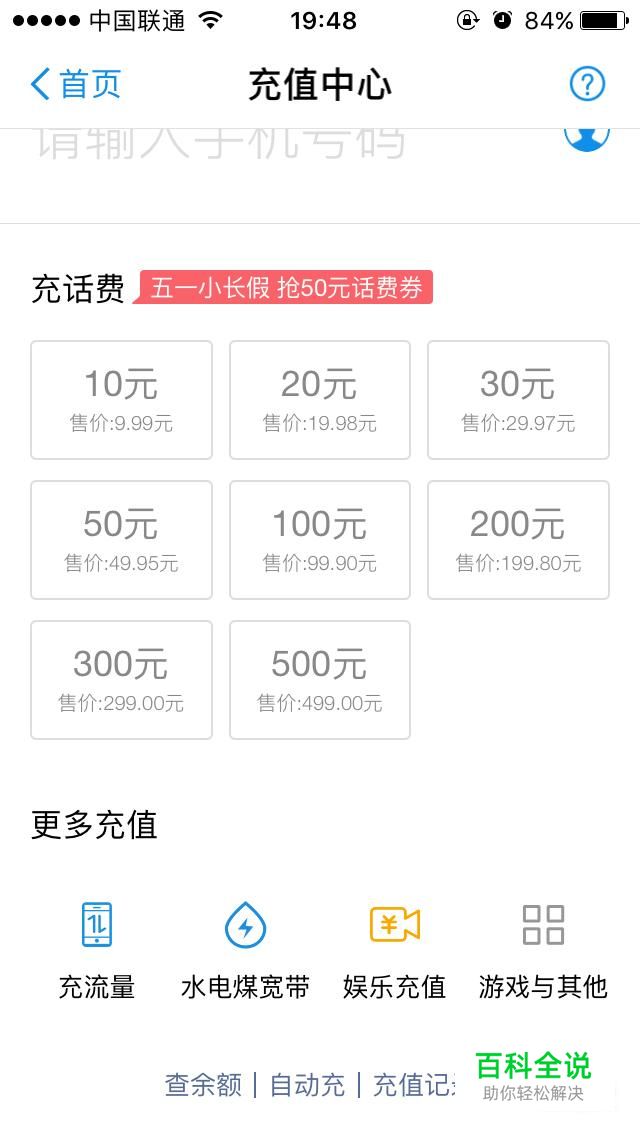640x1136 pixels.
Task: Pick the 100元 top-up tile
Action: [x=320, y=540]
